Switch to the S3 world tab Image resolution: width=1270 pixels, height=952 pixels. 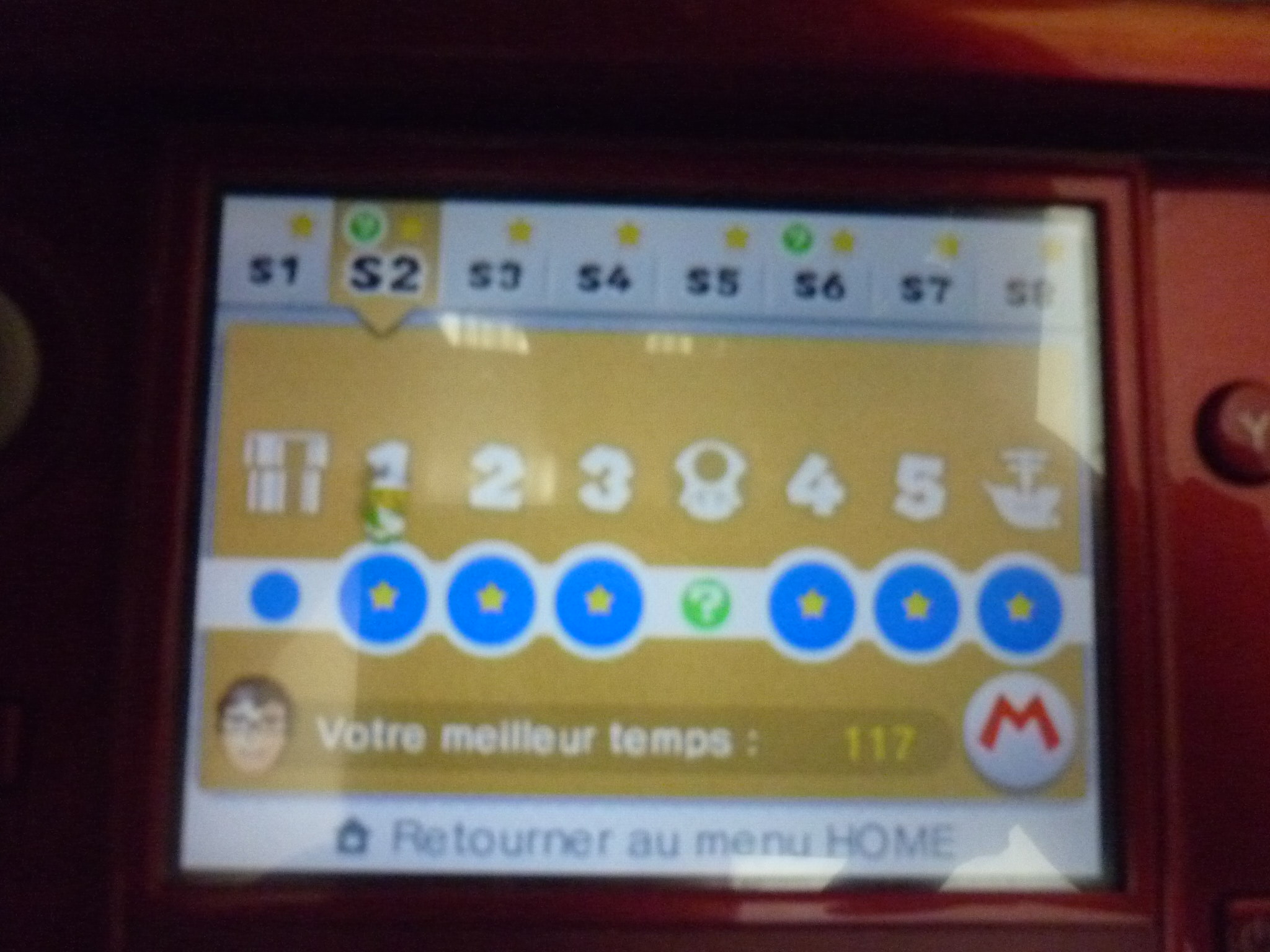coord(493,277)
